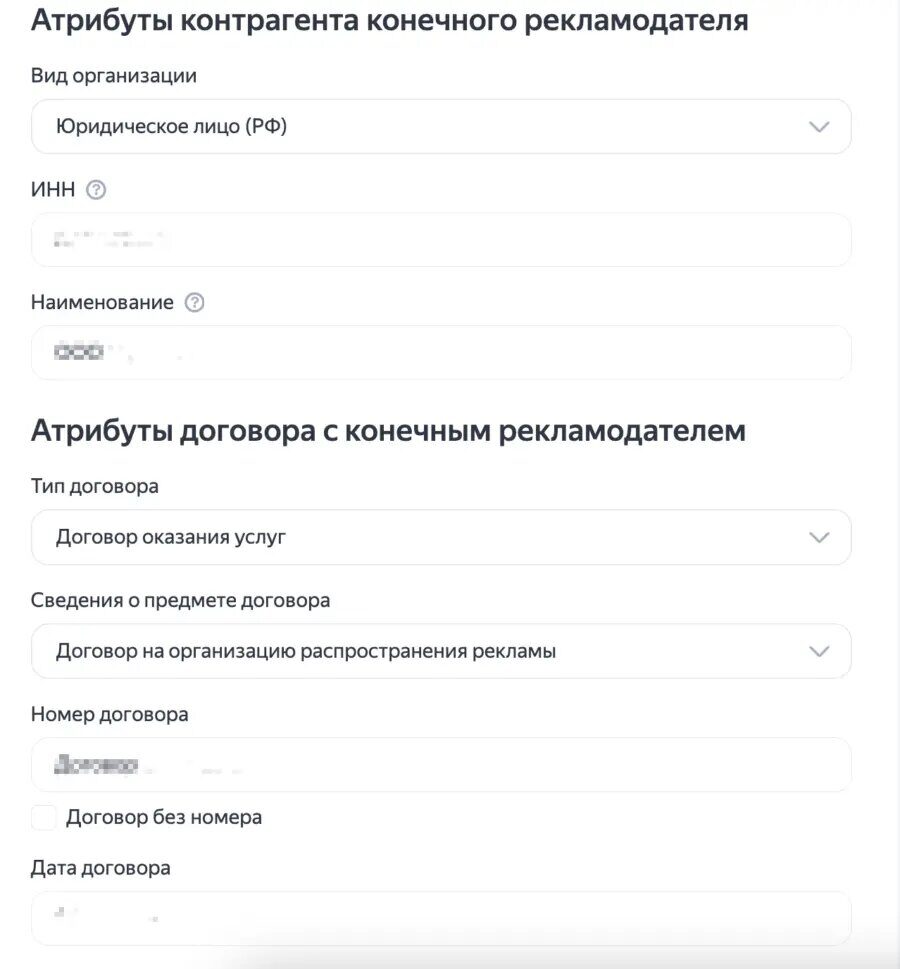Show help for ИНН question icon
900x969 pixels.
96,190
